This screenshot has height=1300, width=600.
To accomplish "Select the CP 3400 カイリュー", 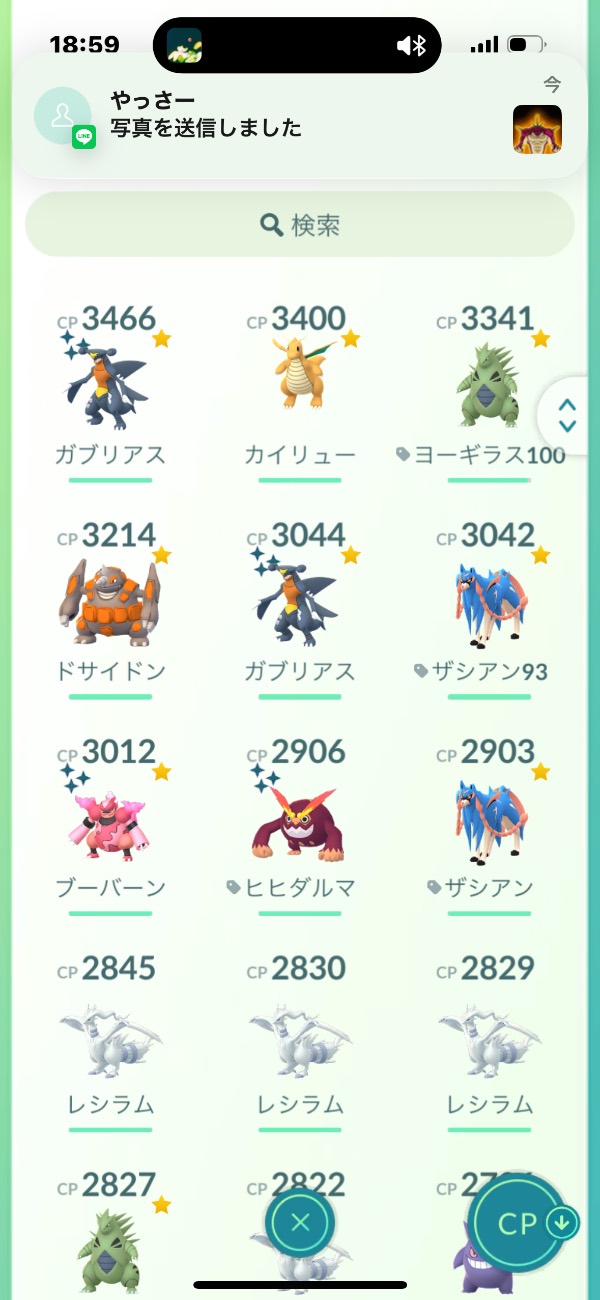I will click(300, 388).
